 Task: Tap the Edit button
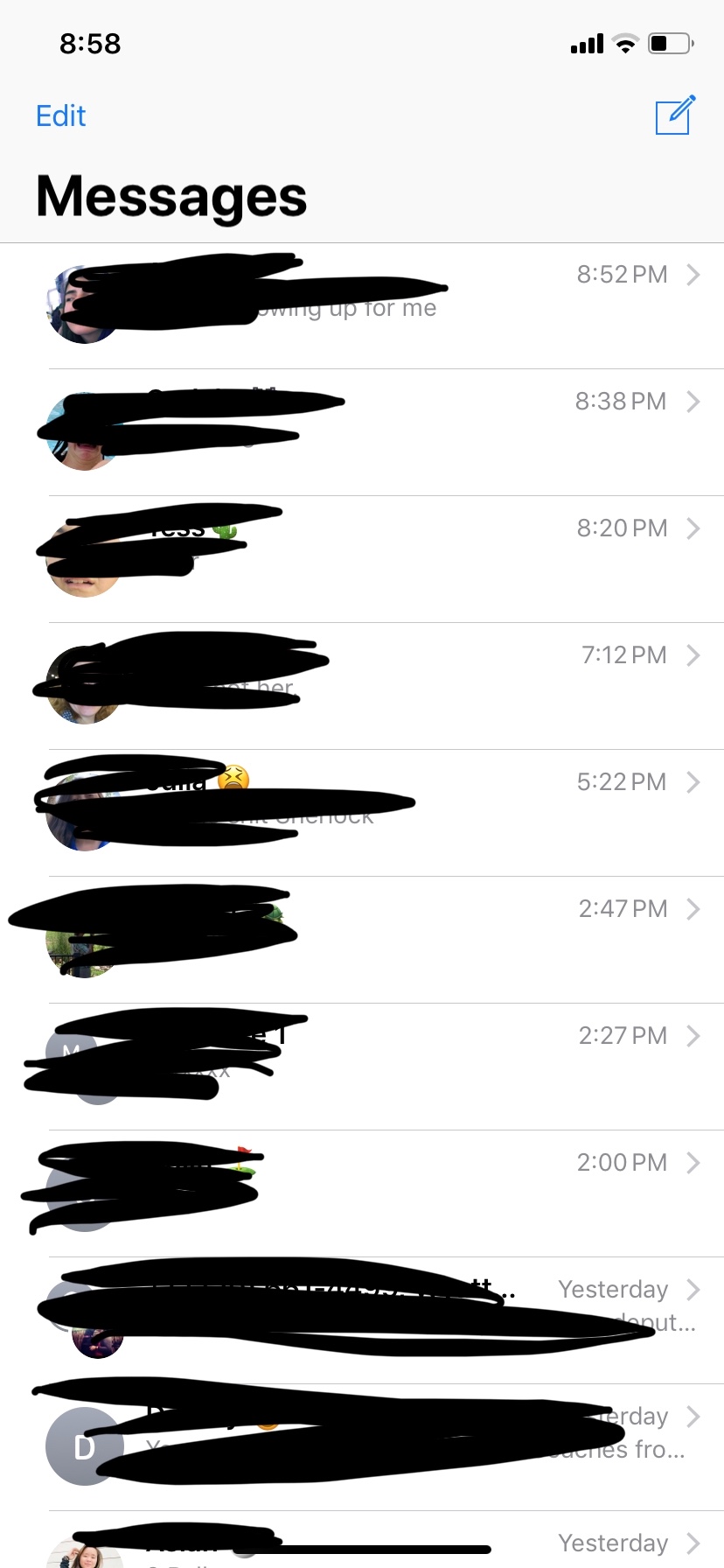point(60,115)
